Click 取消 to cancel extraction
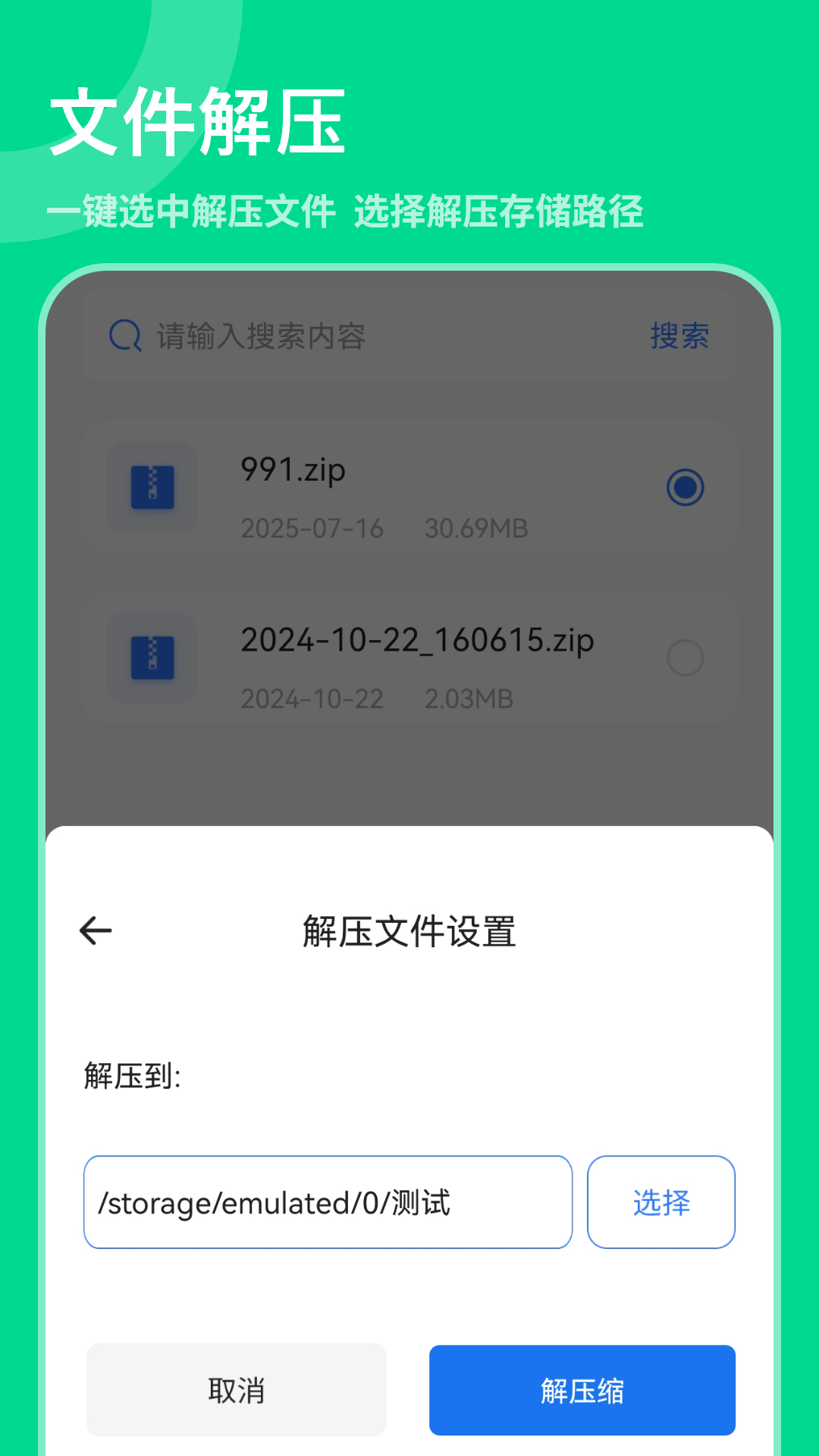Viewport: 819px width, 1456px height. (x=236, y=1390)
